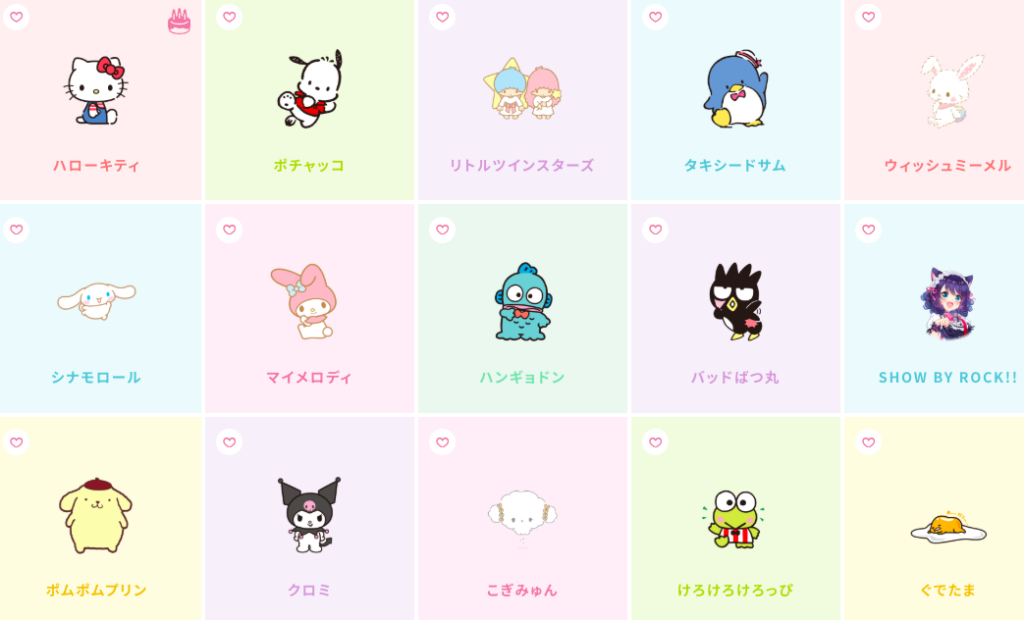
Task: Add シナモロール to favorites via heart
Action: tap(16, 230)
